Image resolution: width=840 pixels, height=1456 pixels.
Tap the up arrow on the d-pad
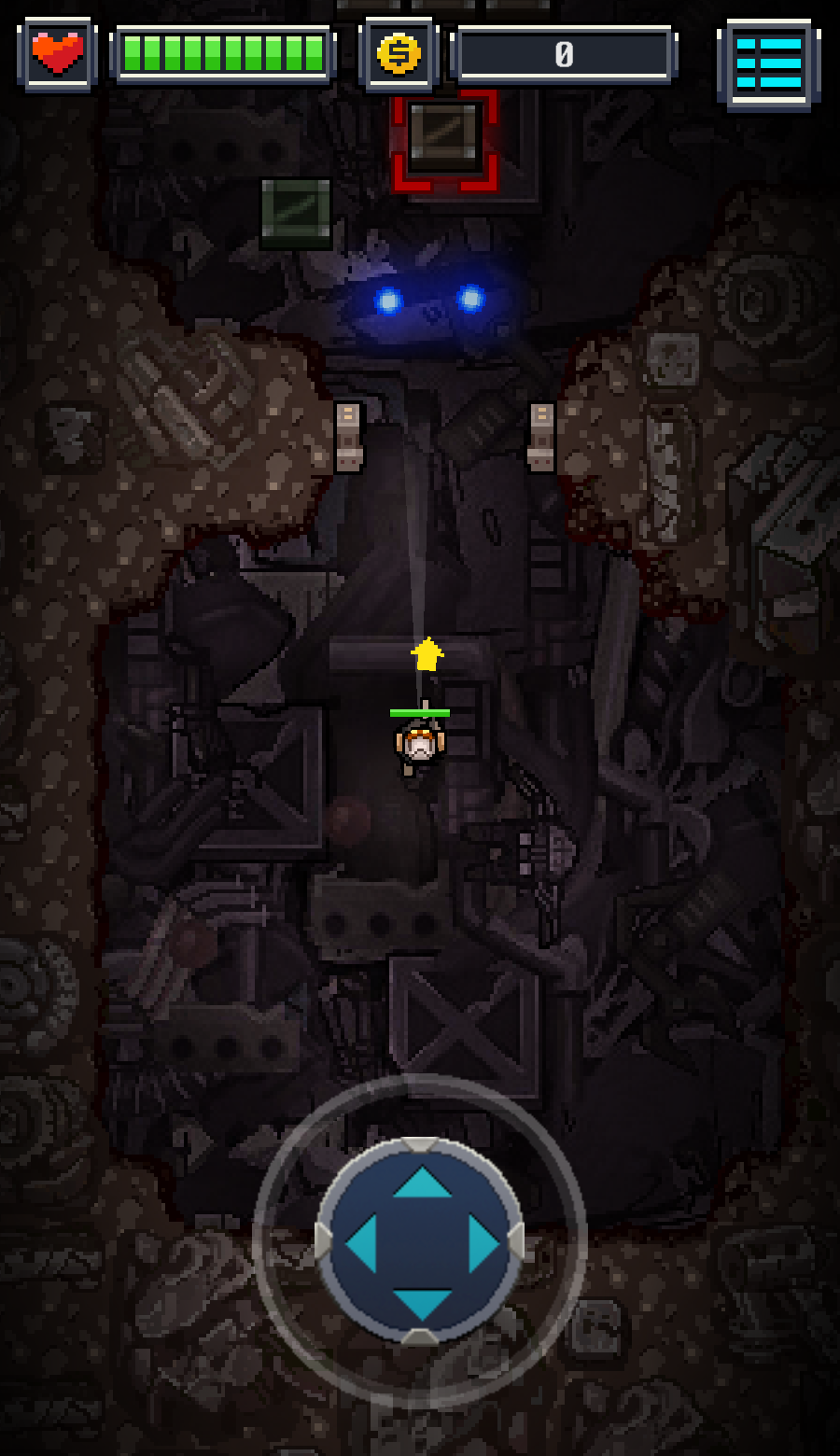(422, 1183)
